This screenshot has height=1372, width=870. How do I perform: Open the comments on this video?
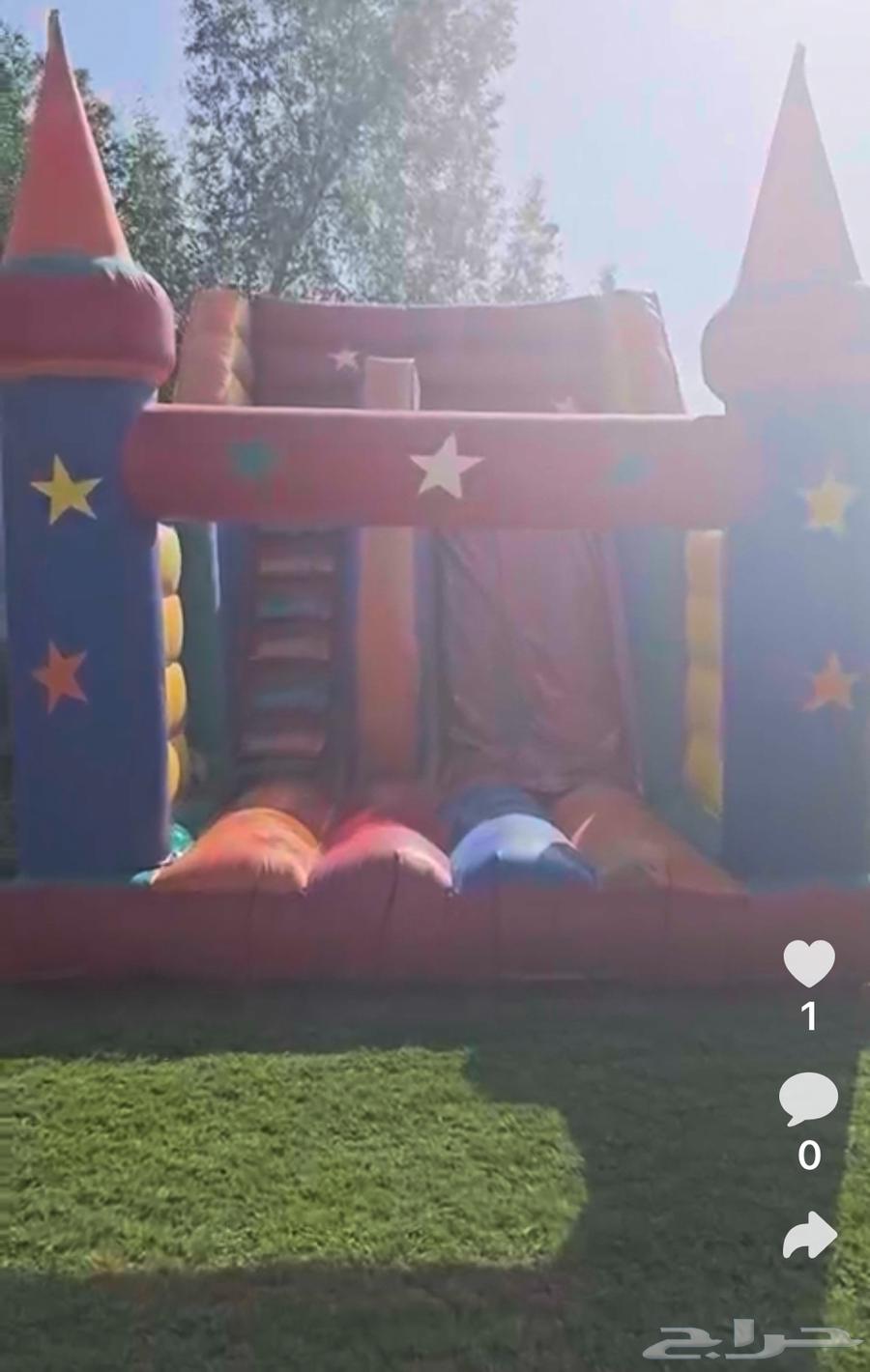pyautogui.click(x=808, y=1099)
